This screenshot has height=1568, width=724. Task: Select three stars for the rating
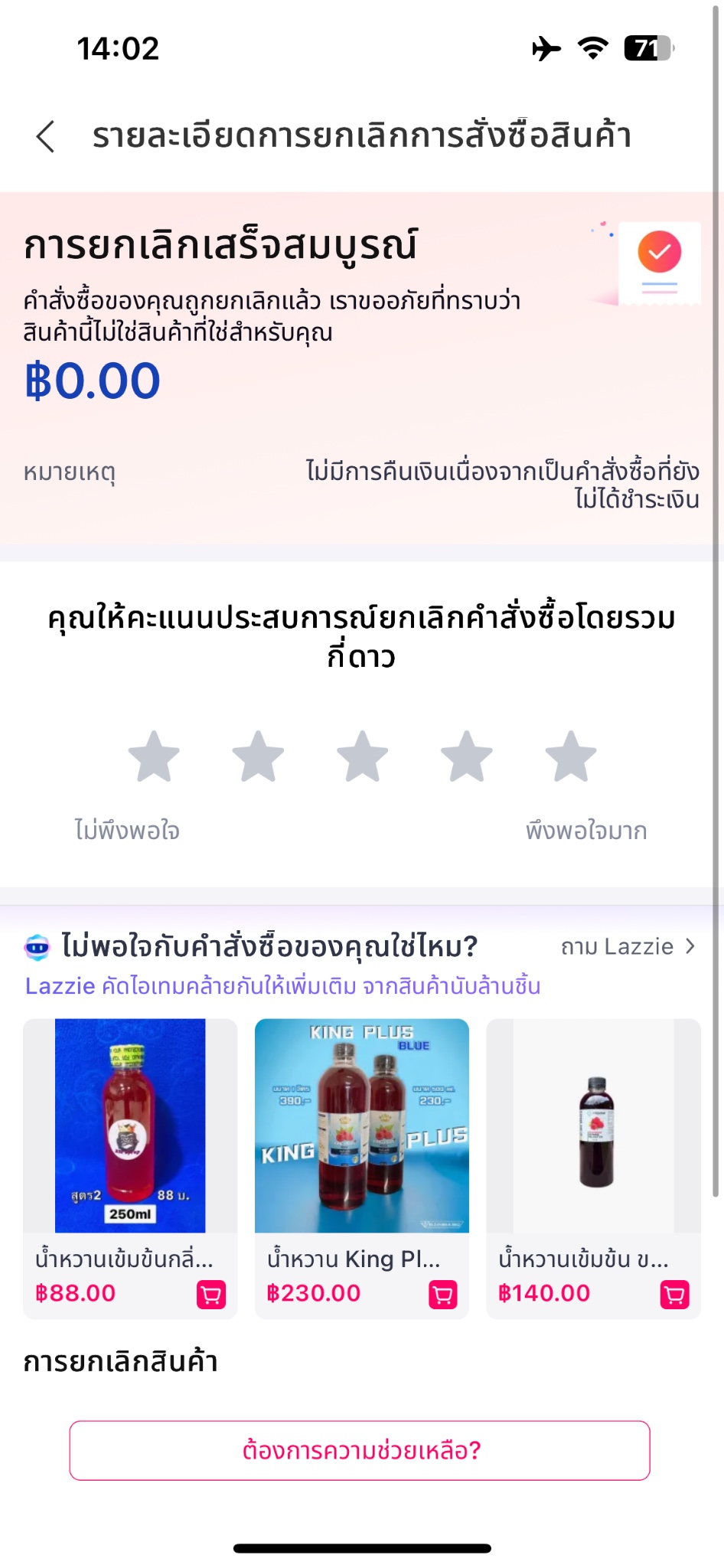[362, 756]
